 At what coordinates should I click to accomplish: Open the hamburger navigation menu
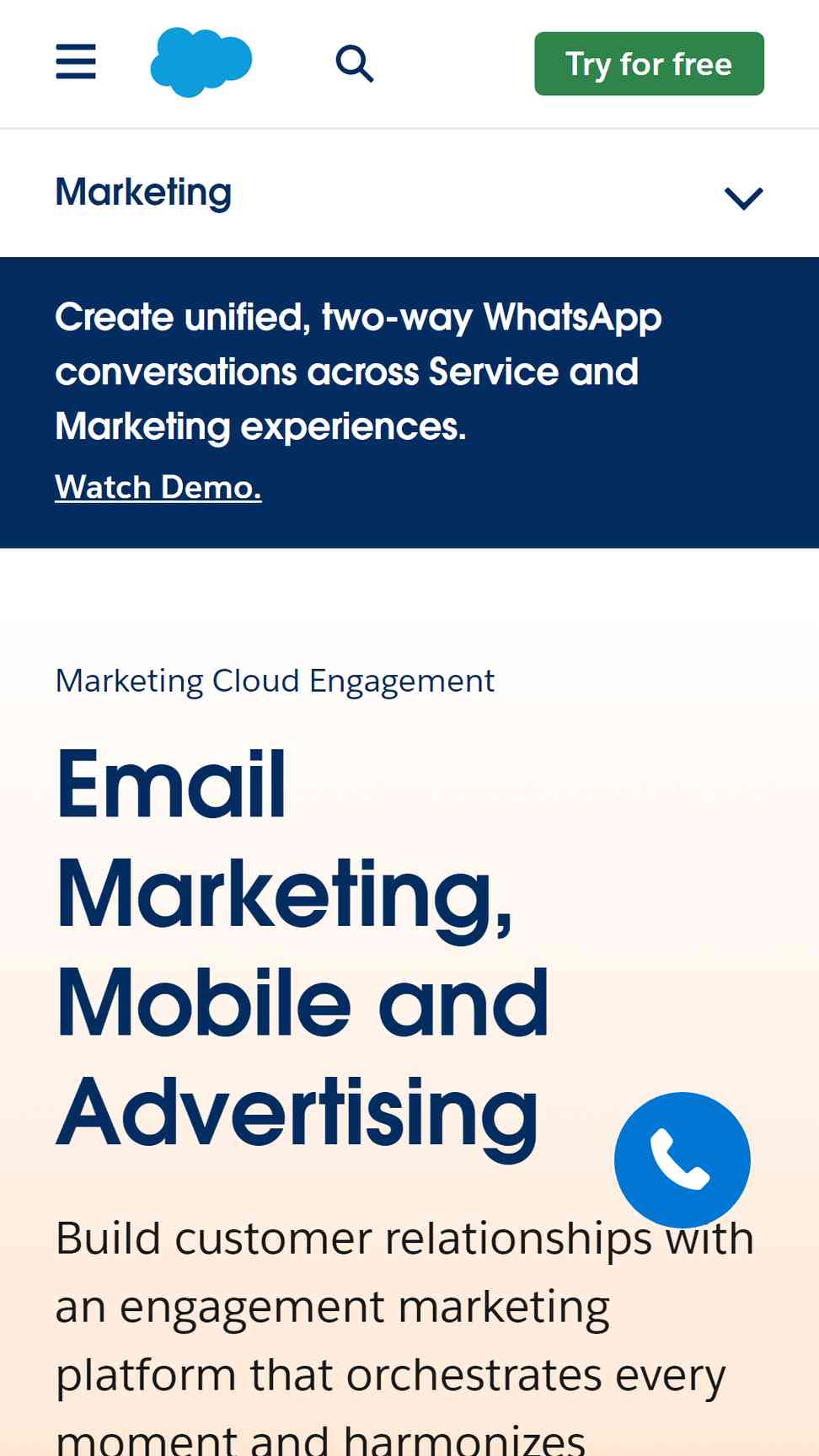(76, 62)
